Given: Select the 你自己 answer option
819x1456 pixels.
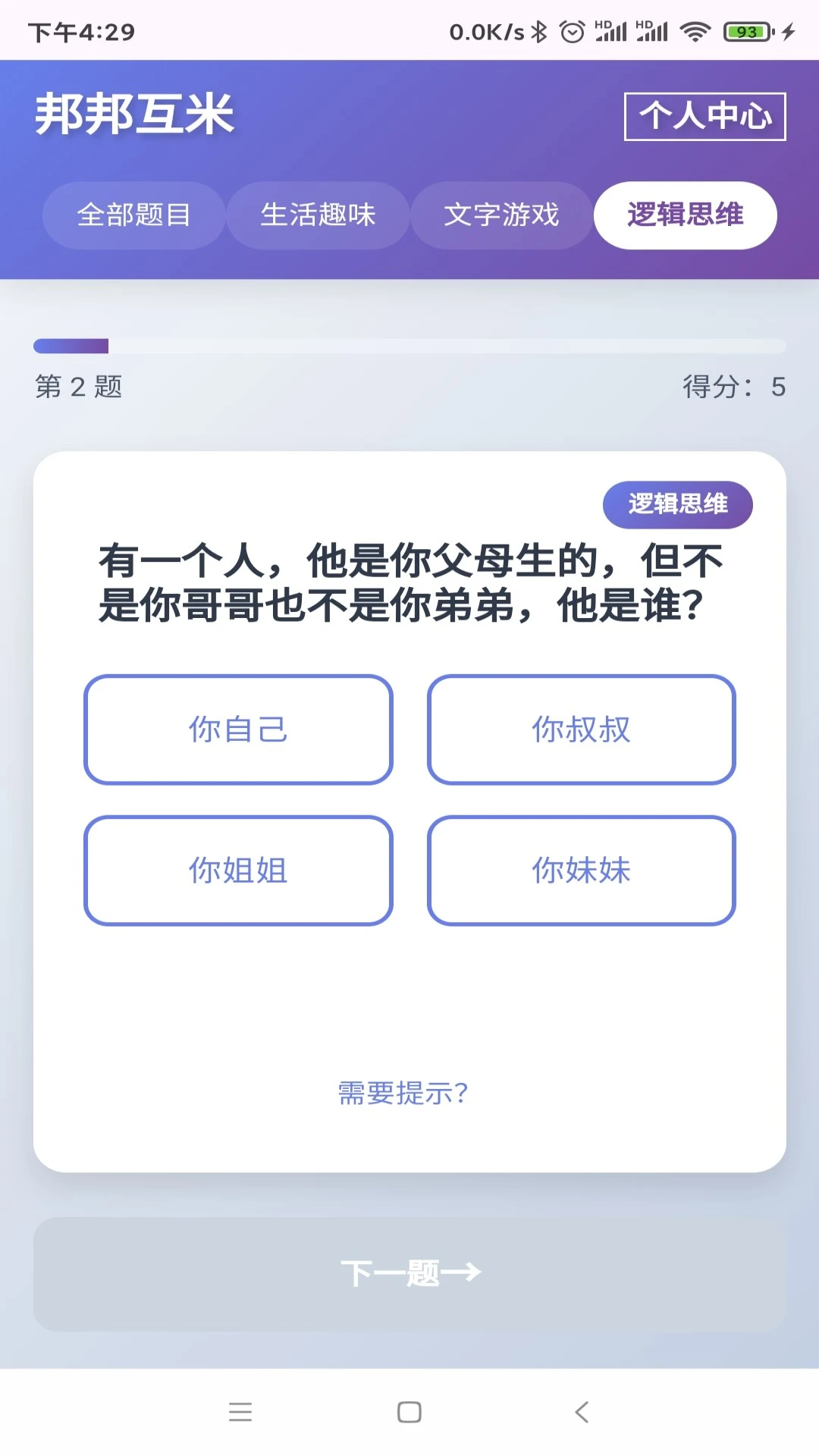Looking at the screenshot, I should 238,729.
